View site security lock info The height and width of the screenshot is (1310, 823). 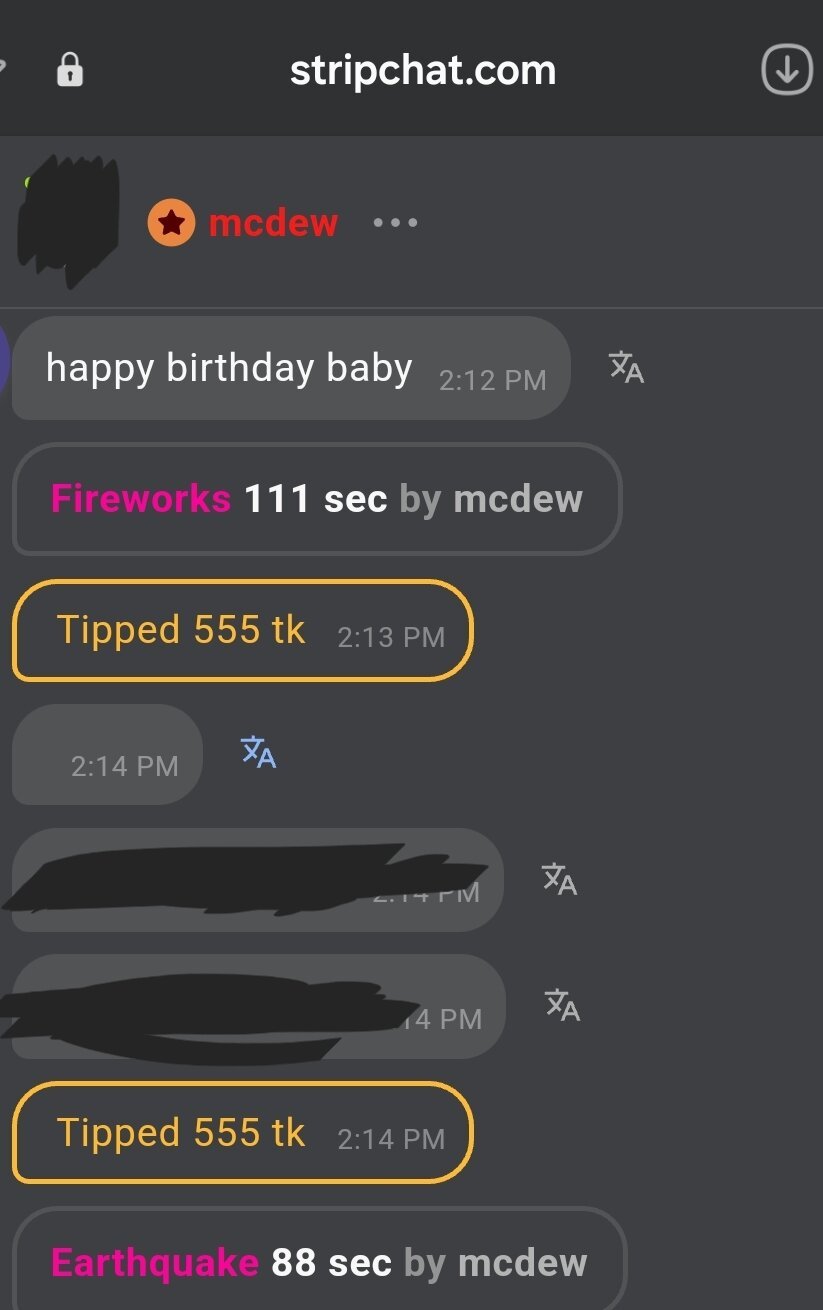tap(69, 70)
